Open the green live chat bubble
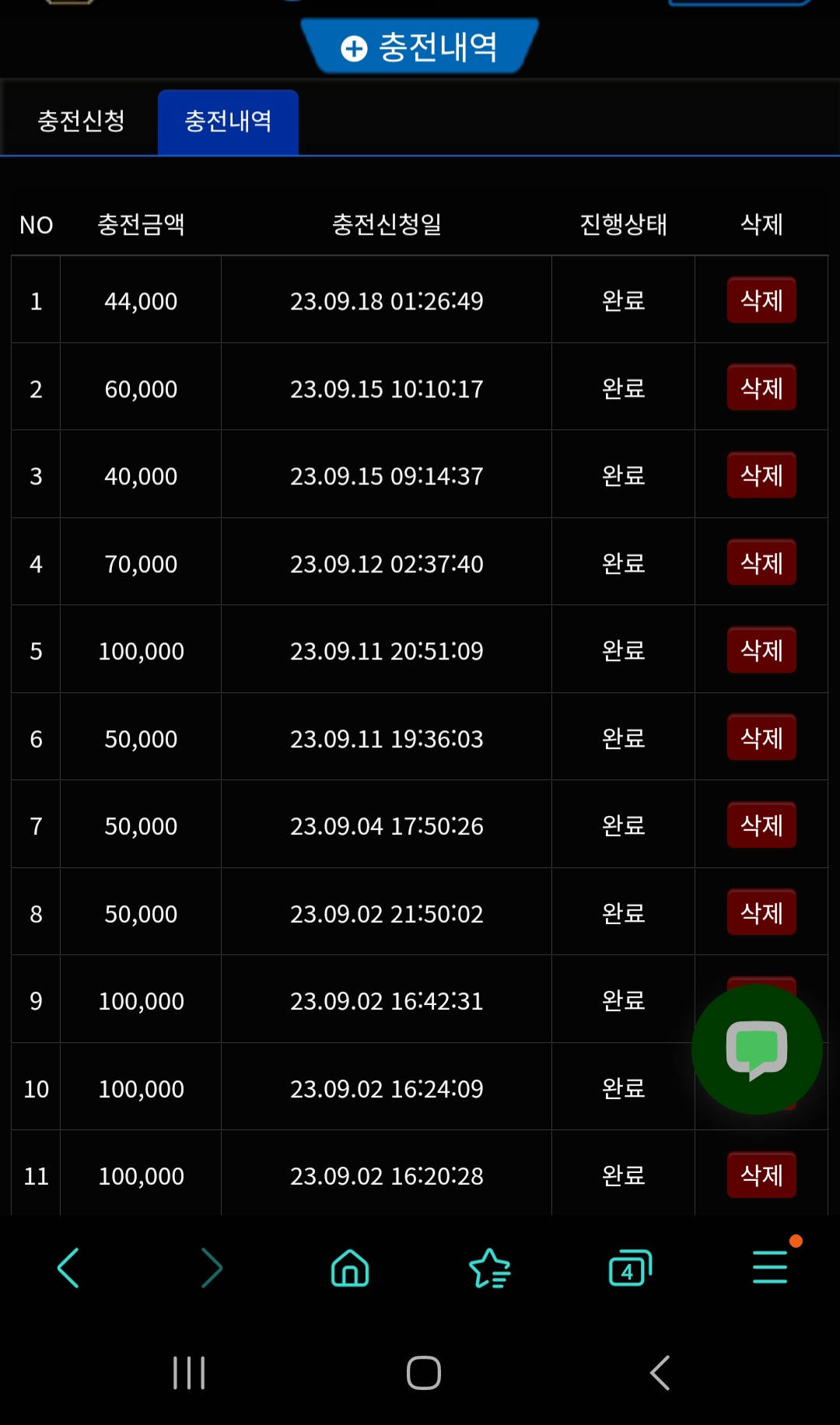 [757, 1049]
